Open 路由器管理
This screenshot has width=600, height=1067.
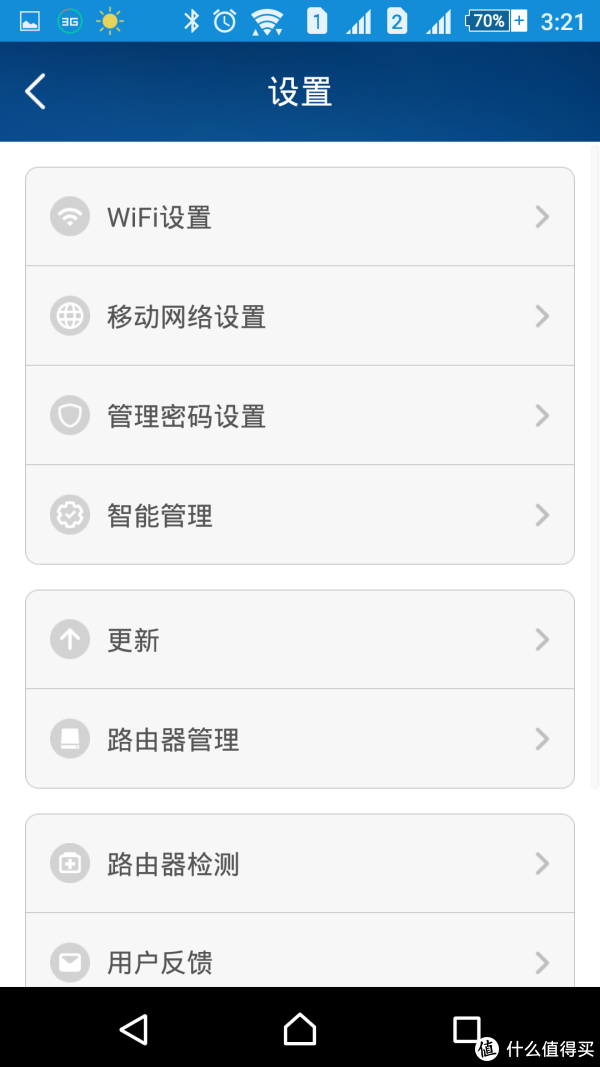pos(300,739)
